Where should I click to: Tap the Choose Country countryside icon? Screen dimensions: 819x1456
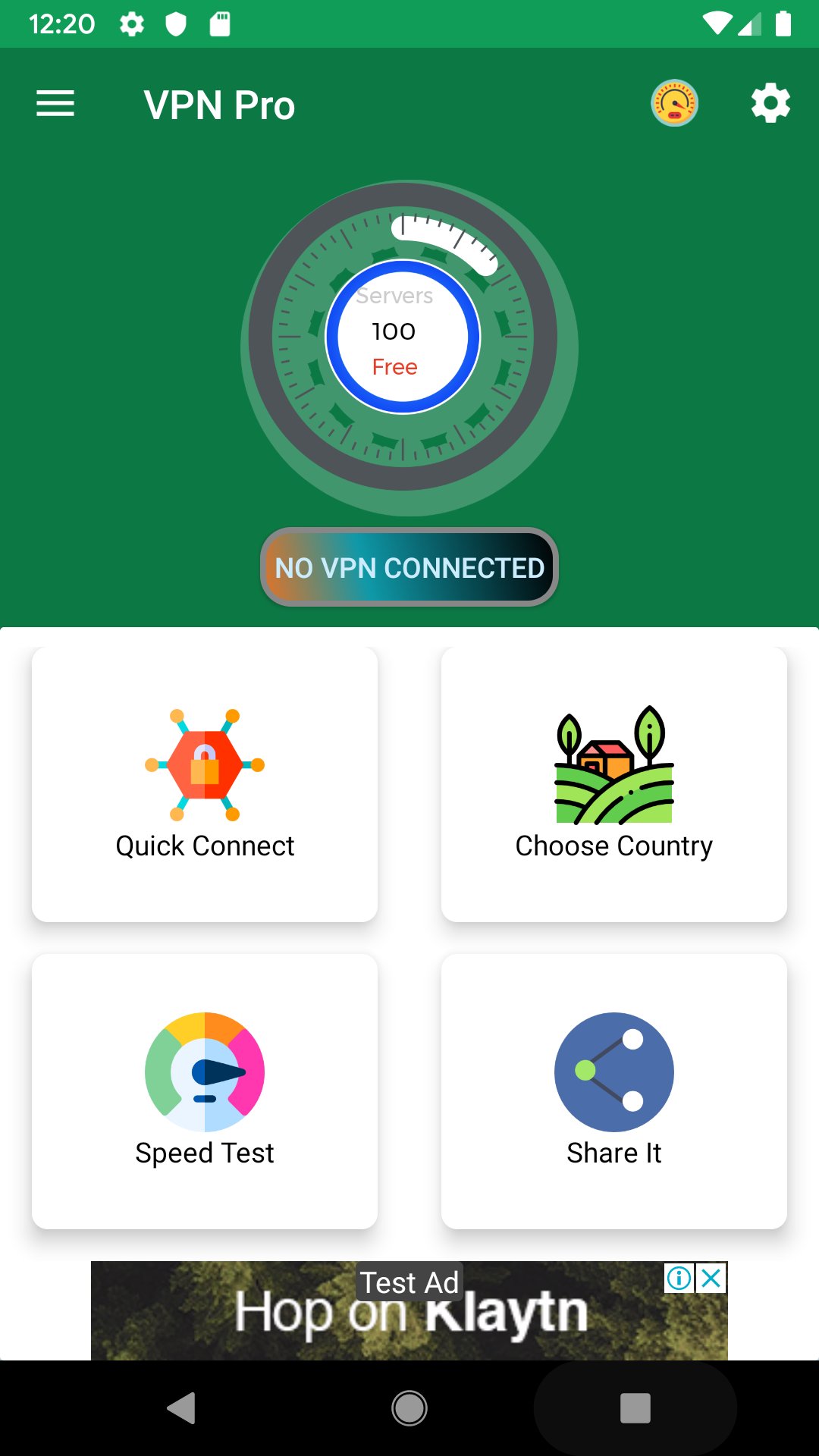(x=613, y=765)
